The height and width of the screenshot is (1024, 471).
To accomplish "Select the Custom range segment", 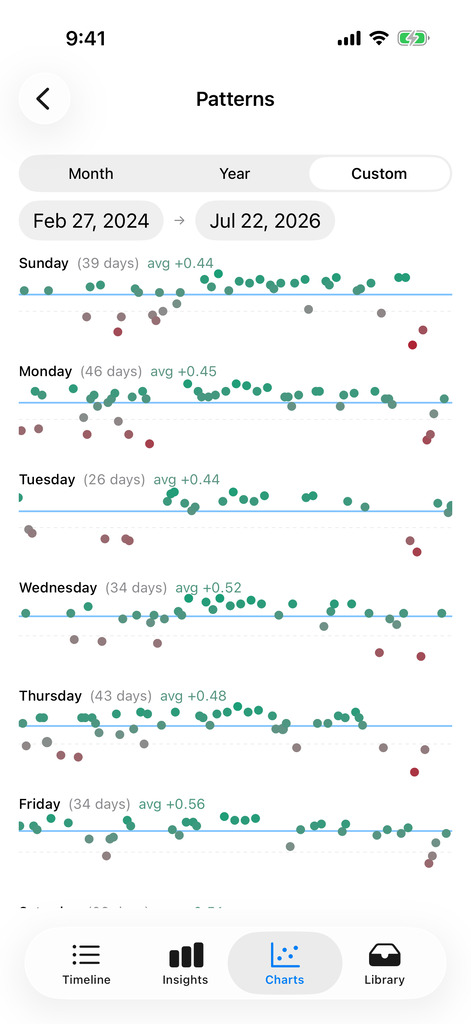I will point(379,174).
